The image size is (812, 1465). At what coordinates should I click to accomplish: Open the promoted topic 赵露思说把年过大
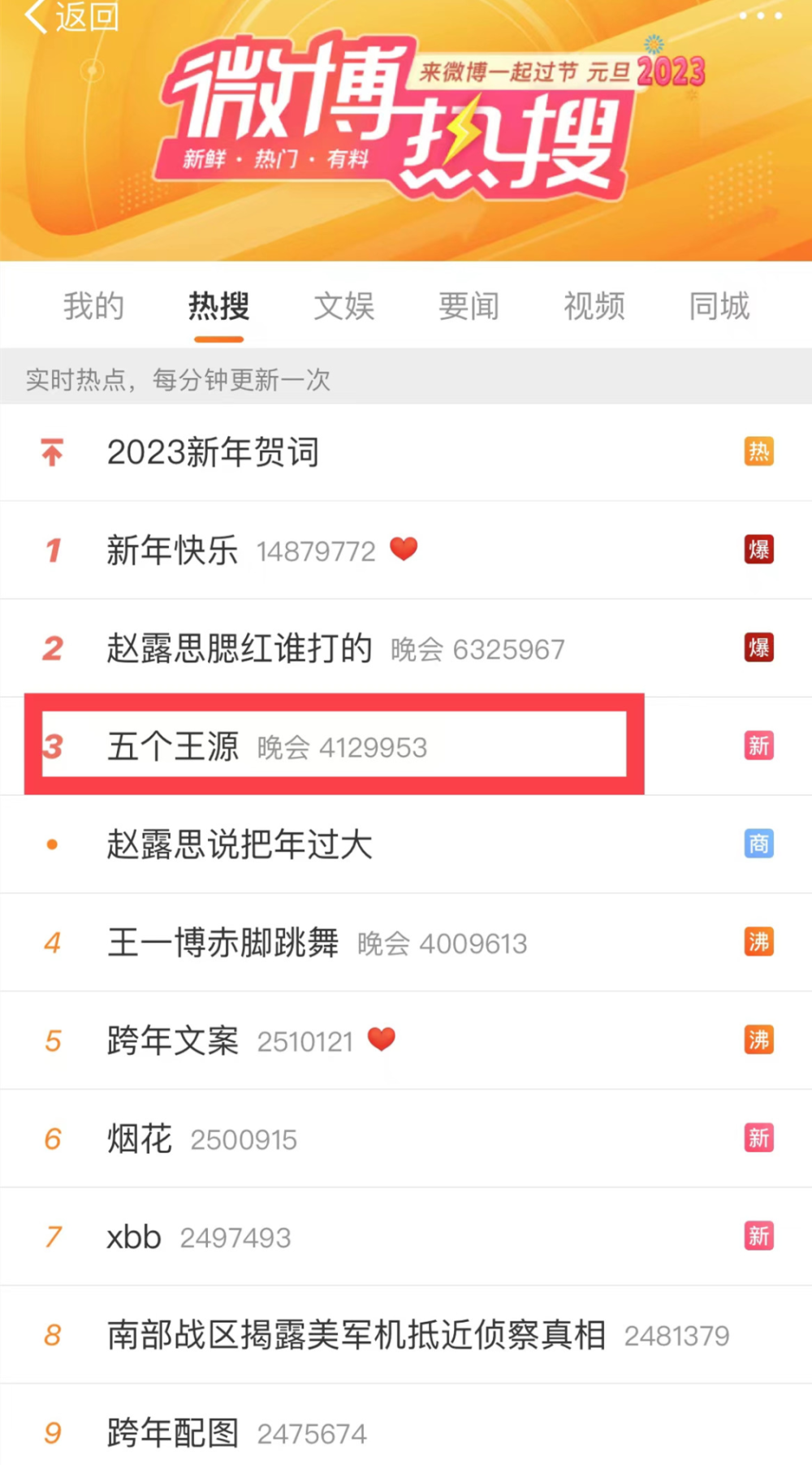[240, 845]
